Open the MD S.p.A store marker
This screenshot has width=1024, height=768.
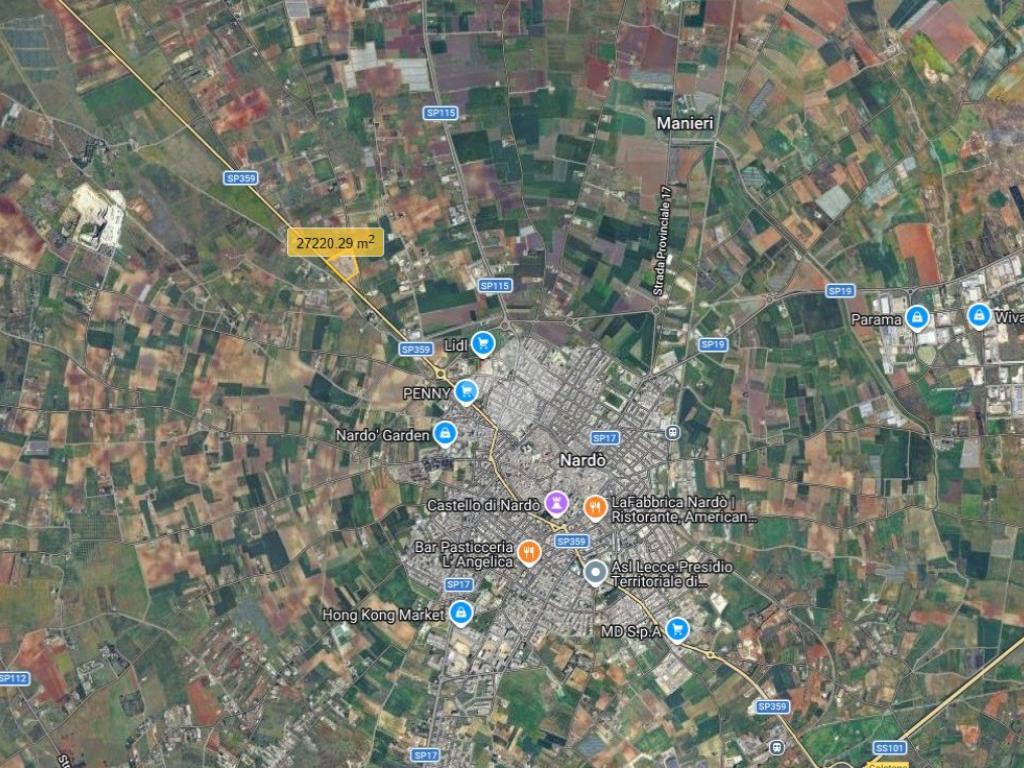click(678, 630)
